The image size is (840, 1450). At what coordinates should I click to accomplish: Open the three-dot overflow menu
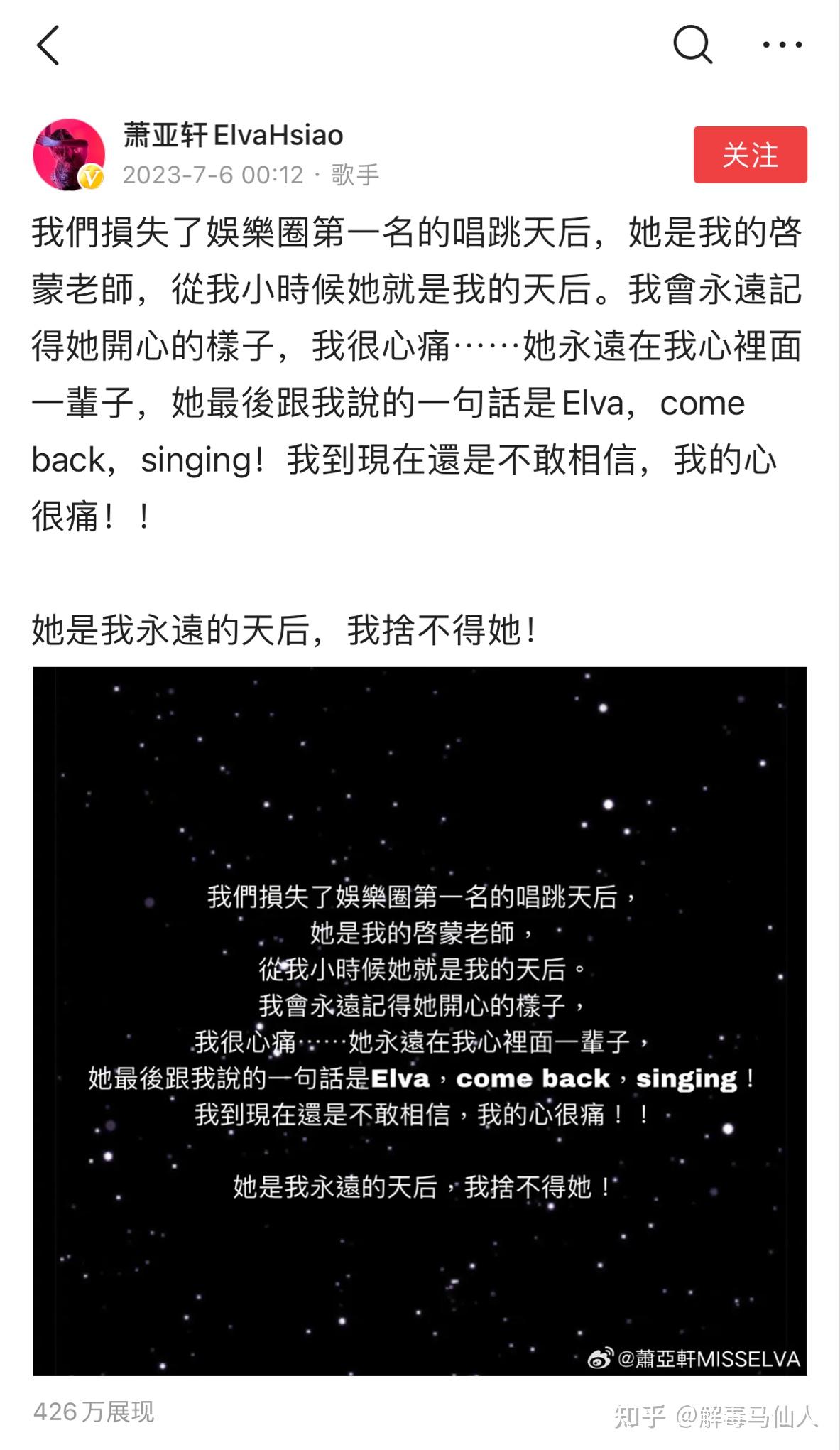click(x=782, y=45)
